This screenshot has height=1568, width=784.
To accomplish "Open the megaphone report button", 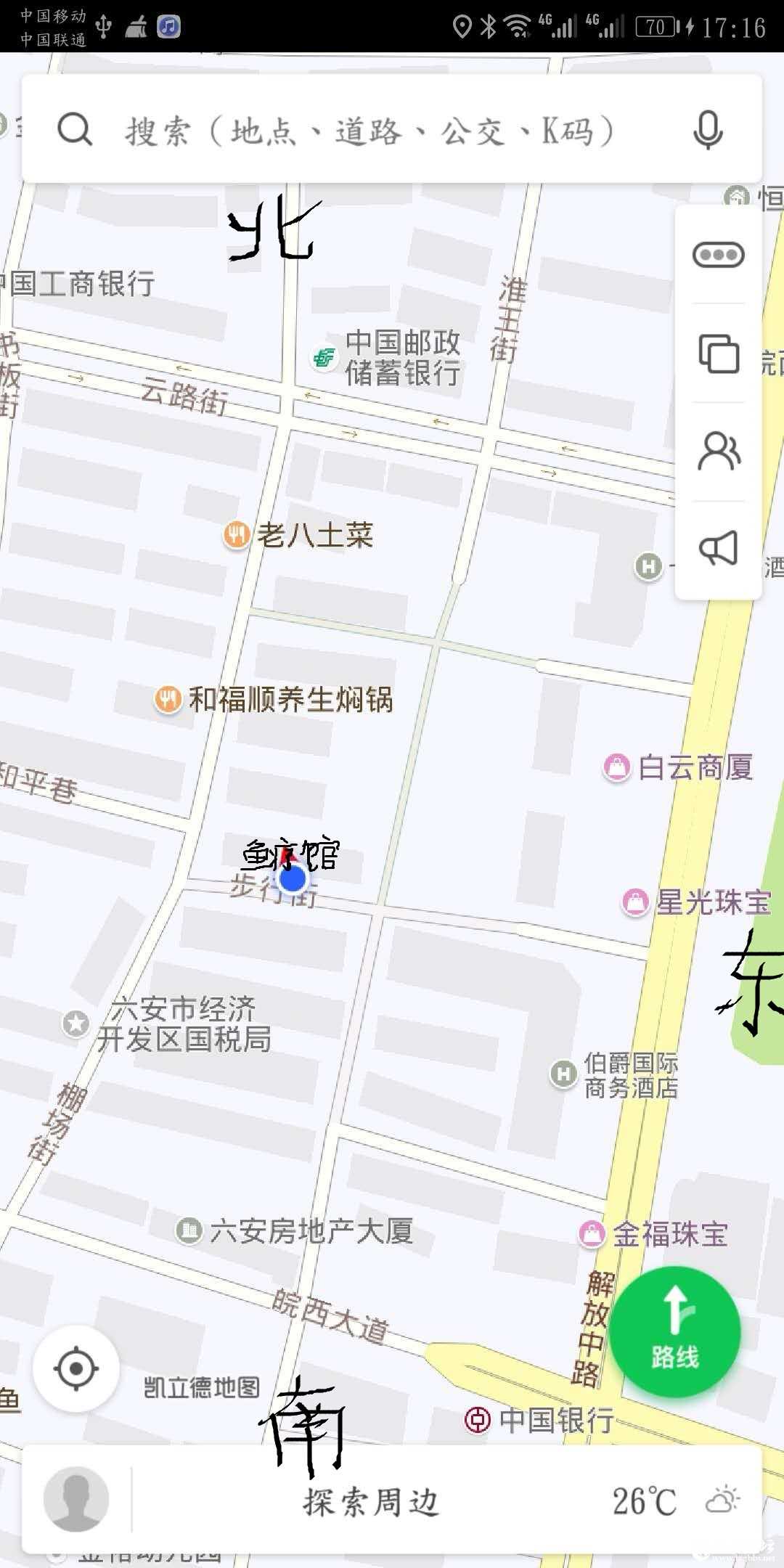I will pos(718,549).
